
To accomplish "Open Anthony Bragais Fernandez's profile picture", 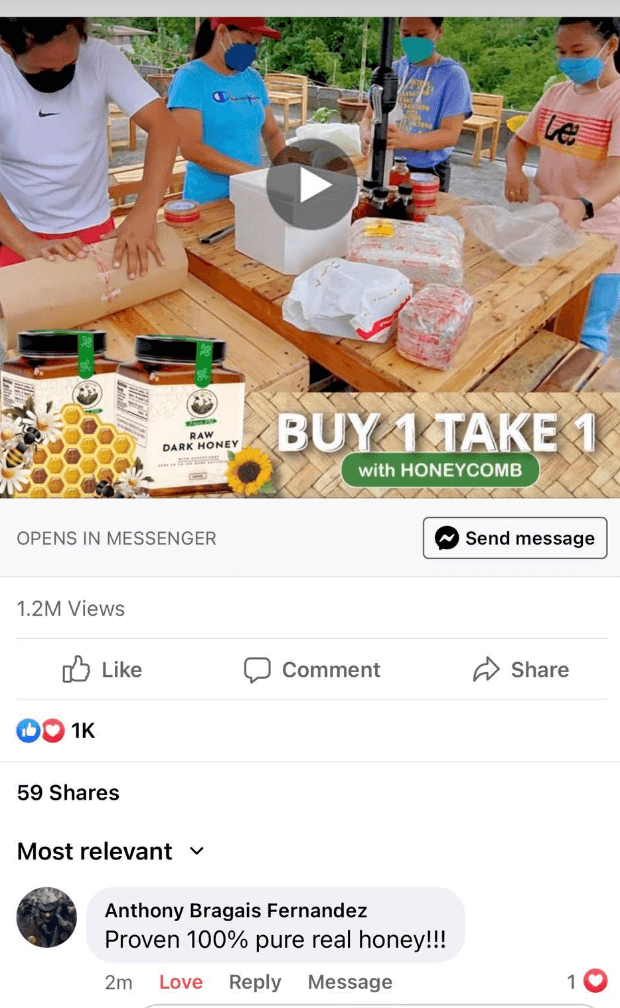I will pyautogui.click(x=46, y=917).
